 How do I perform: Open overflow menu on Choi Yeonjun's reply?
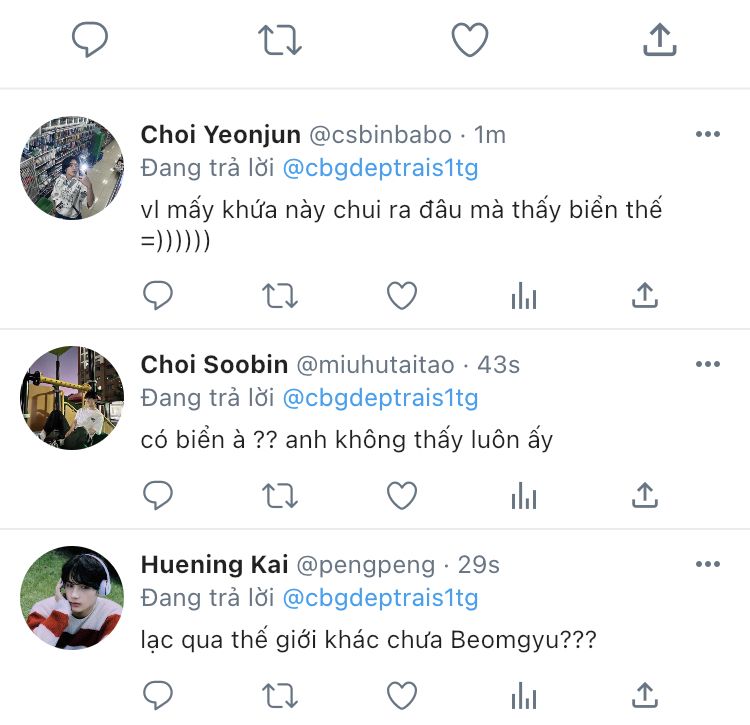tap(707, 135)
